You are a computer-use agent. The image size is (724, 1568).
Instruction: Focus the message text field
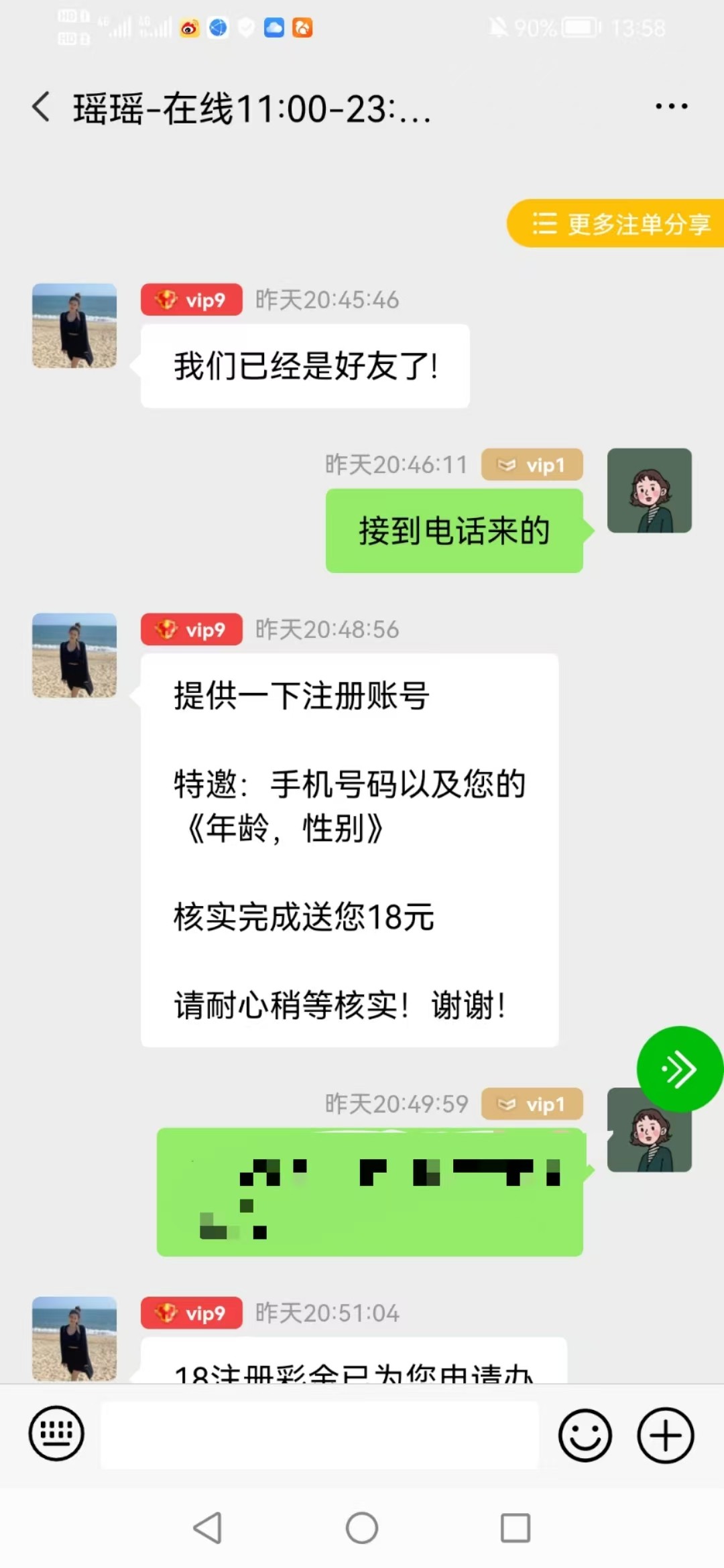point(319,1435)
